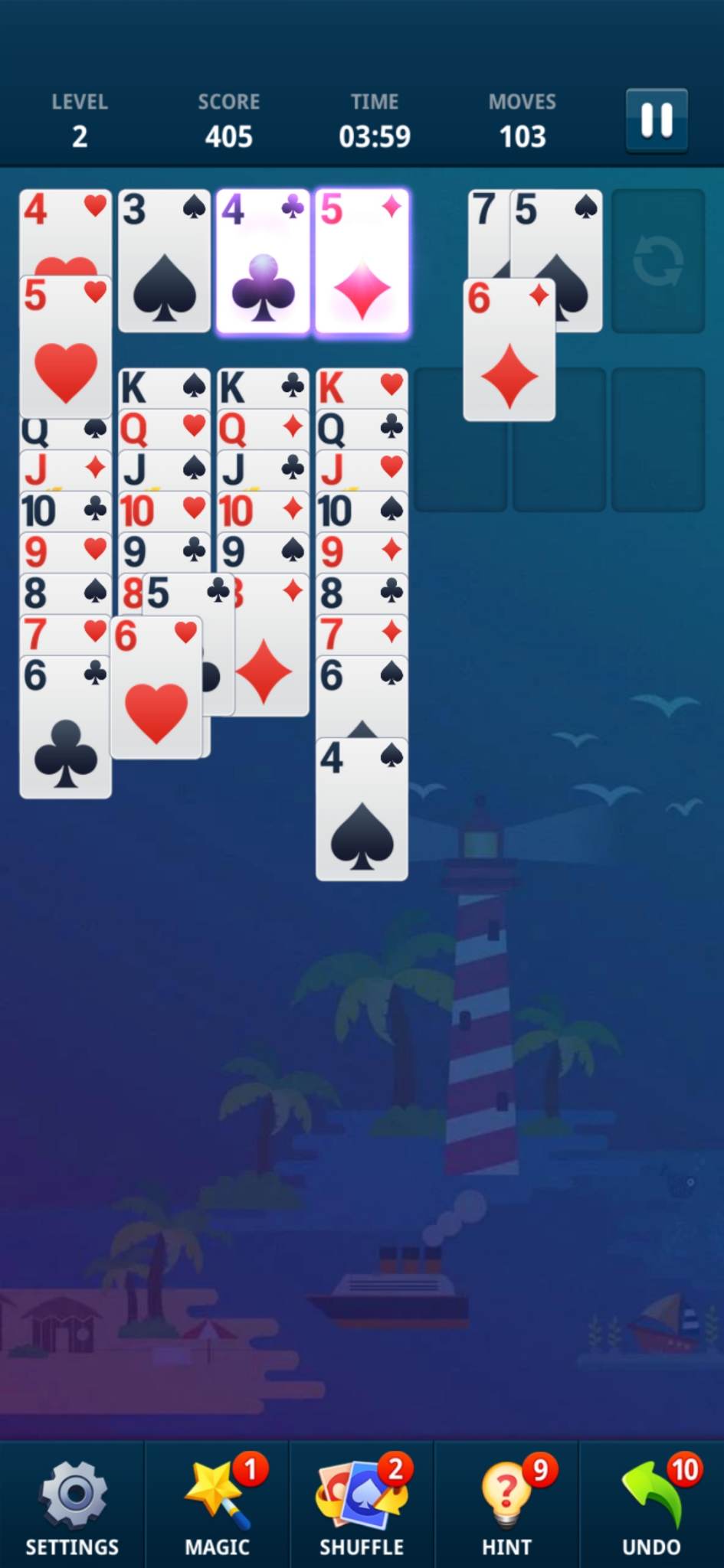Select the 5 of hearts card
The height and width of the screenshot is (1568, 724).
pyautogui.click(x=66, y=347)
